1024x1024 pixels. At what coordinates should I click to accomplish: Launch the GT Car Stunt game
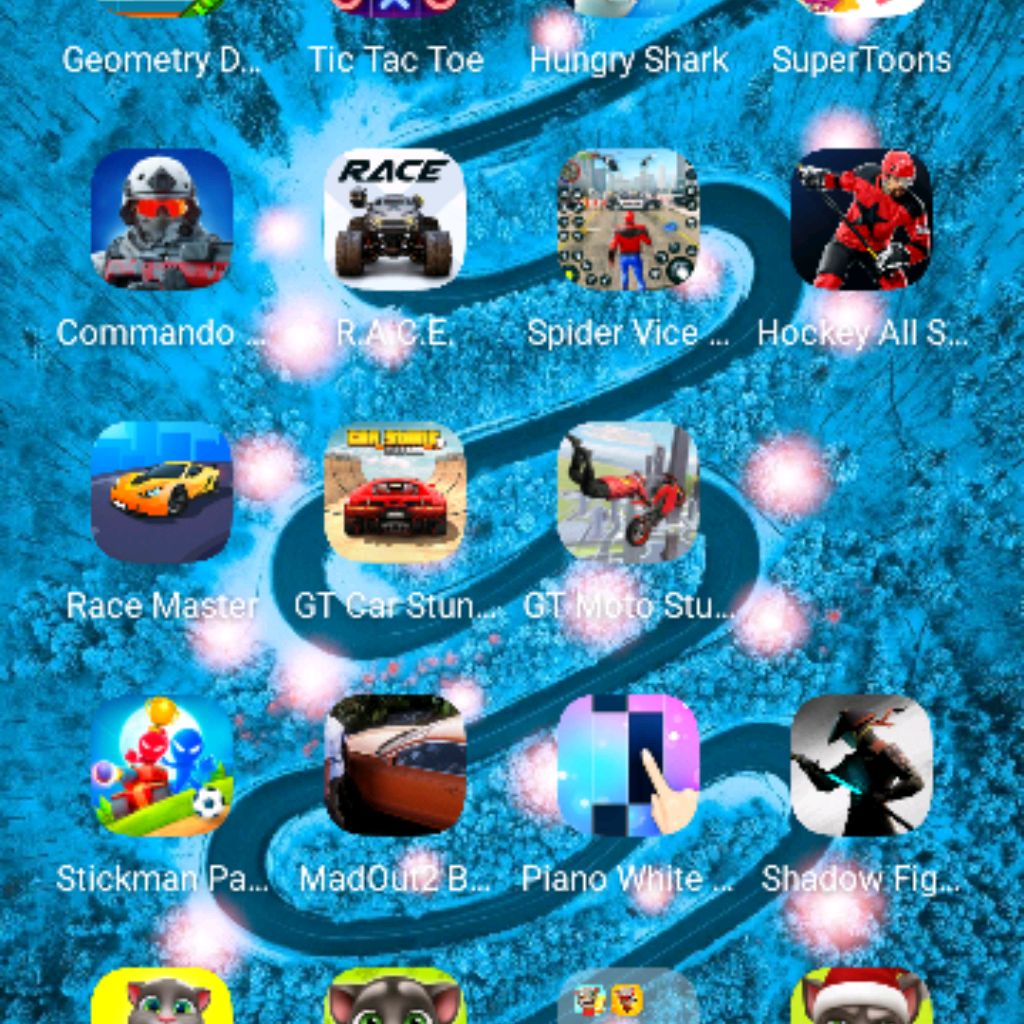(395, 492)
